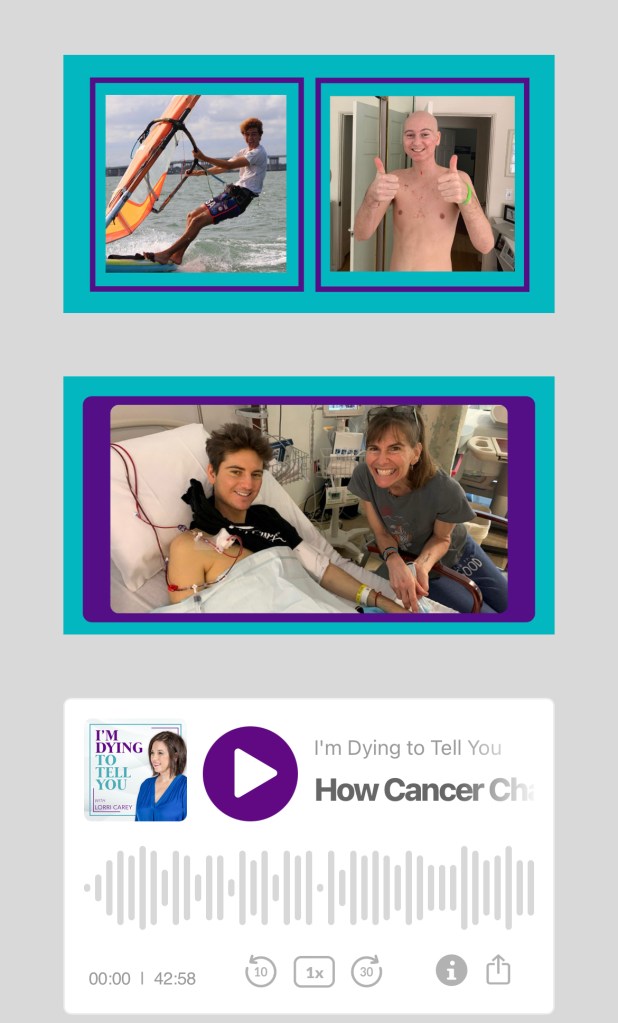Play the How Cancer episode
Viewport: 618px width, 1023px height.
tap(250, 773)
